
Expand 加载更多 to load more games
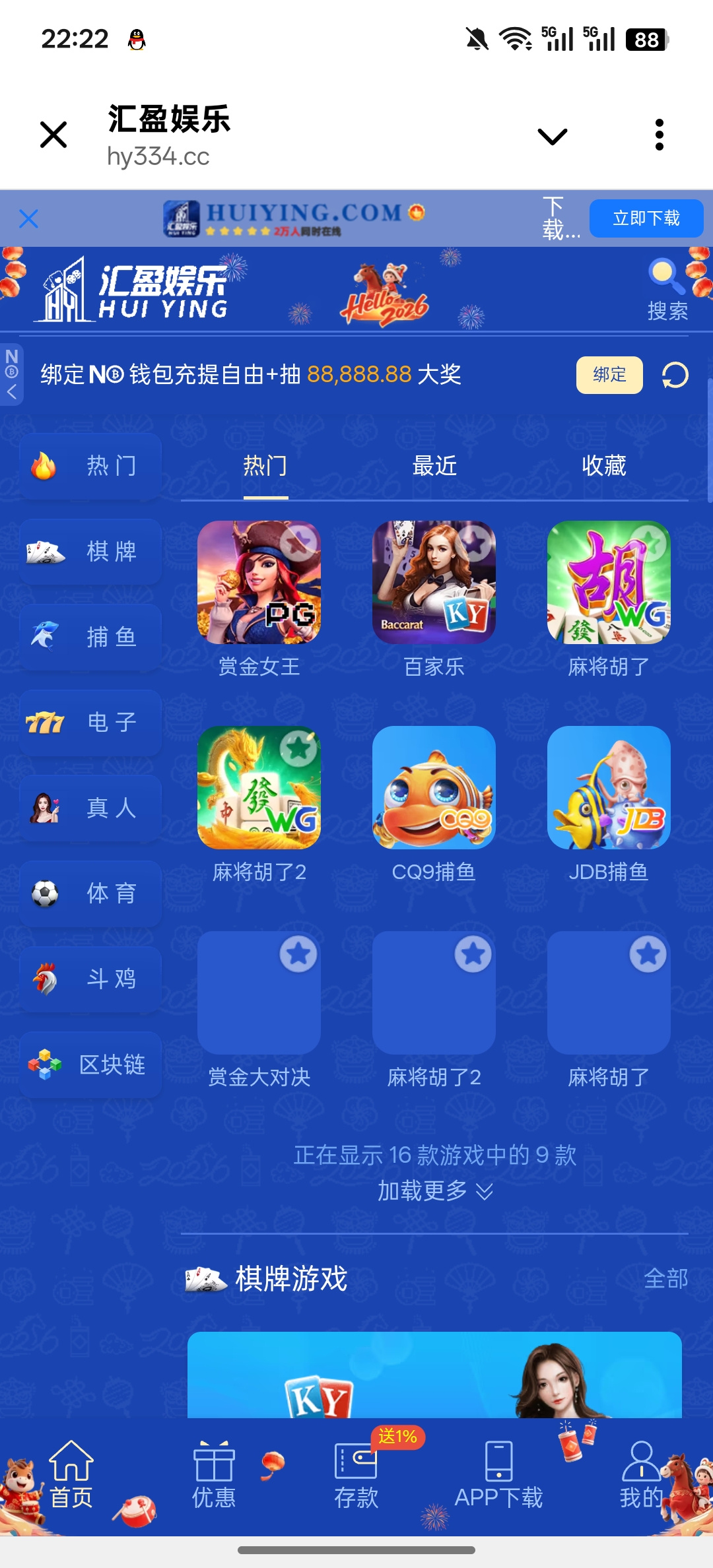click(435, 1191)
